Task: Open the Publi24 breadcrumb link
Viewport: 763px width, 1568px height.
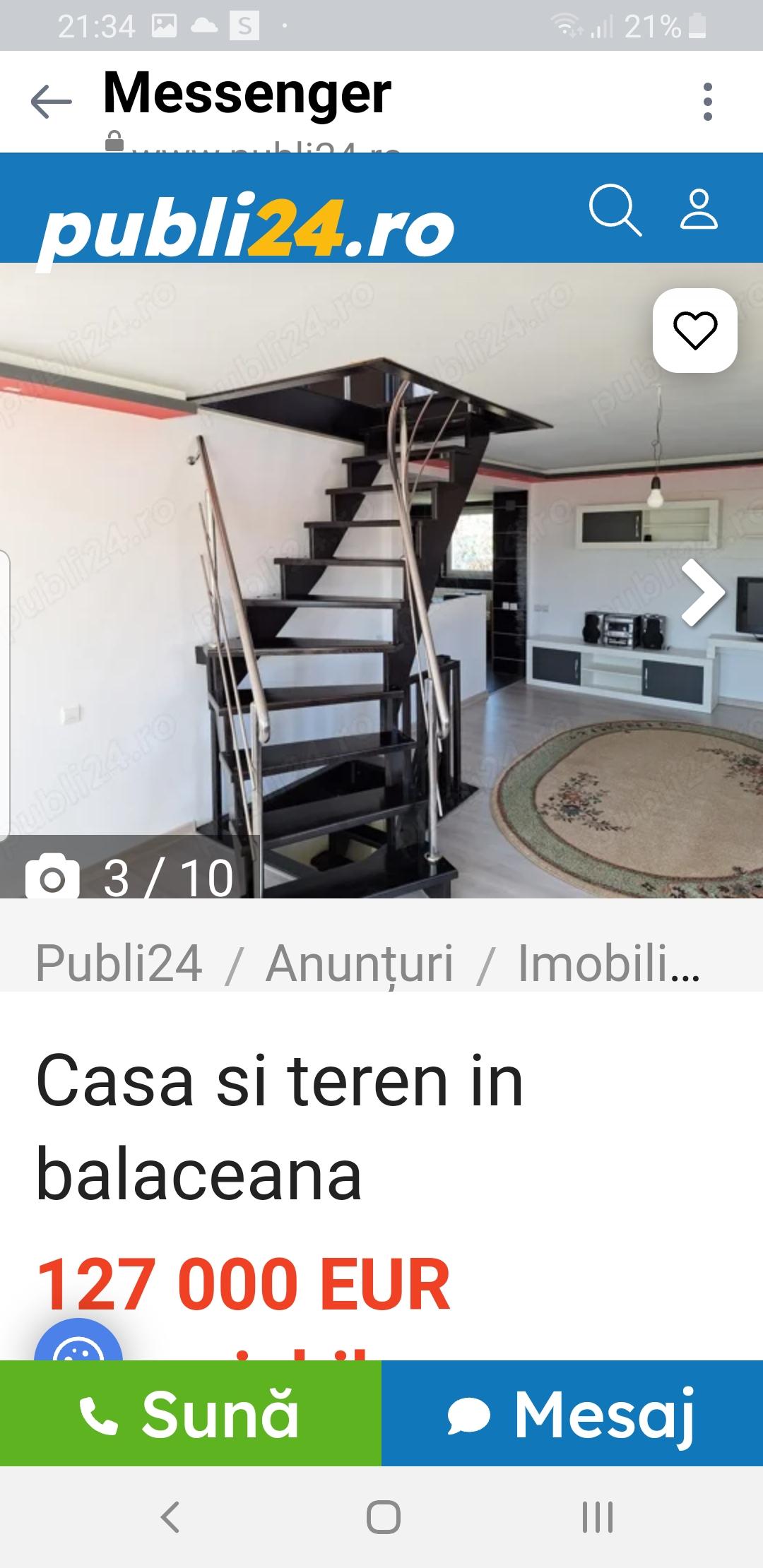Action: tap(119, 963)
